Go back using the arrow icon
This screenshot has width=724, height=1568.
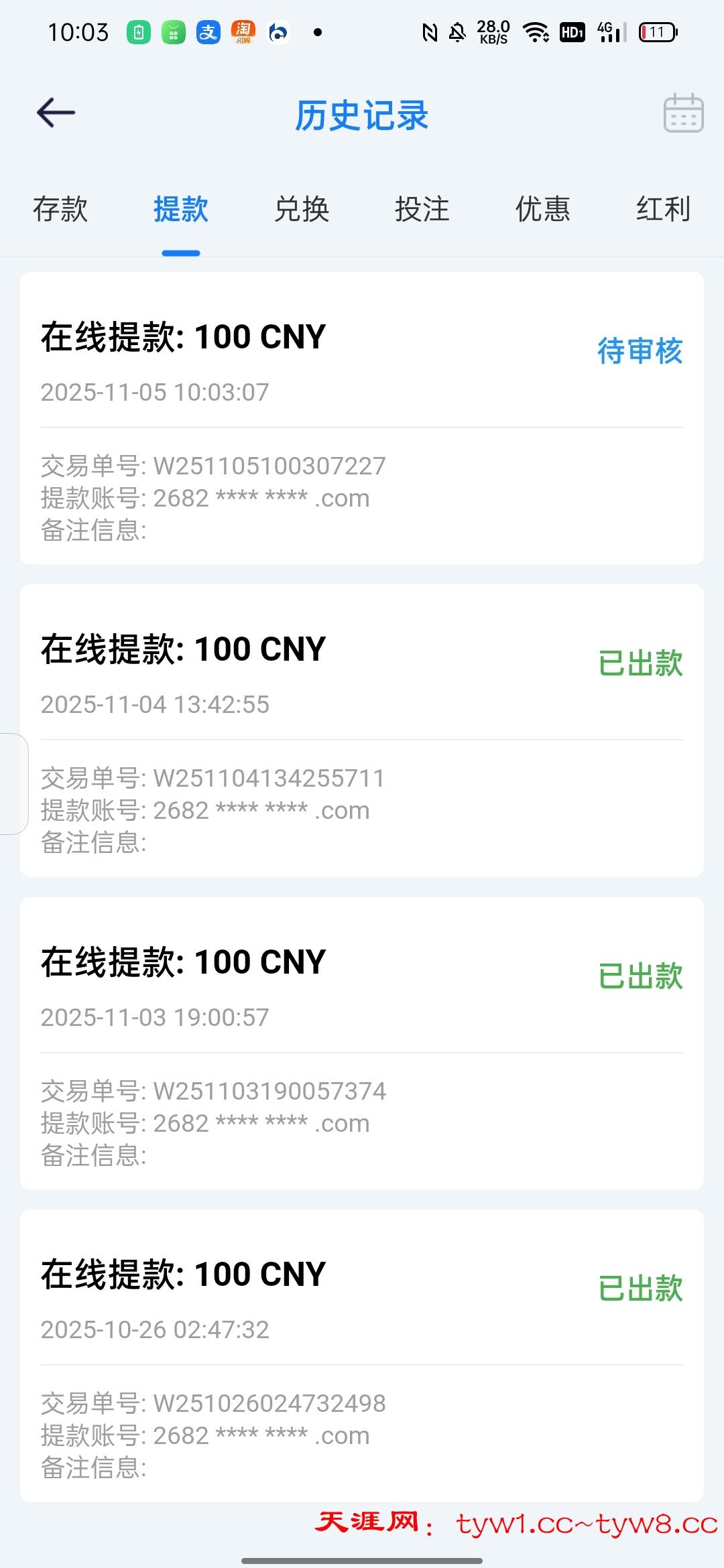pos(56,113)
